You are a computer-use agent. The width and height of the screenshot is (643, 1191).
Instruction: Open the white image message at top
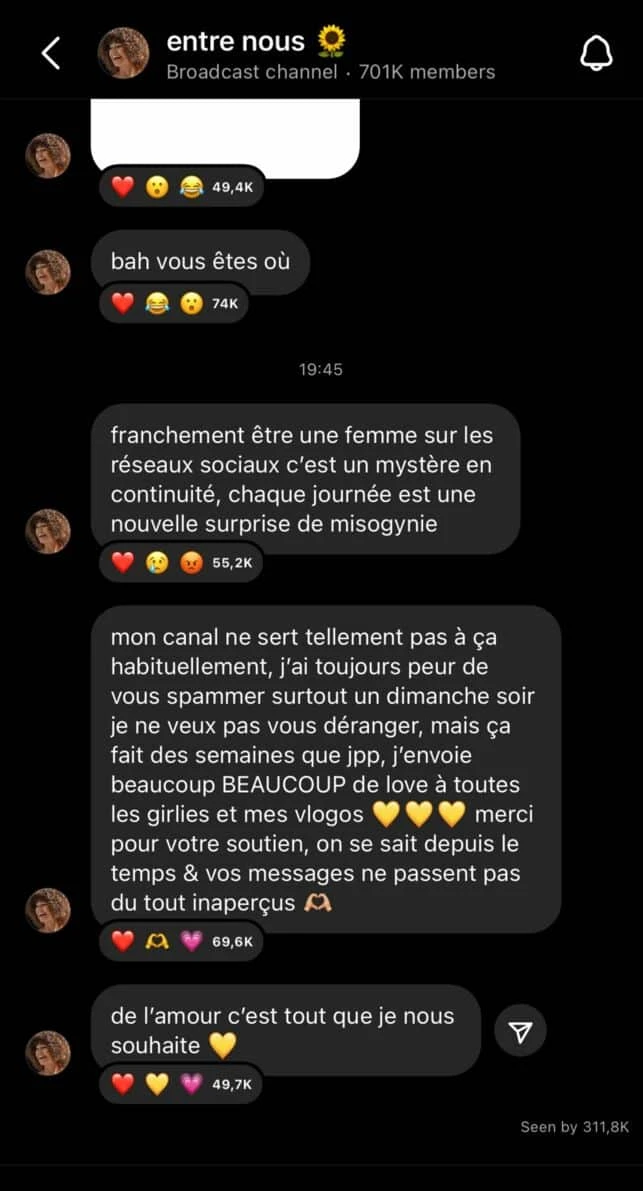tap(225, 137)
